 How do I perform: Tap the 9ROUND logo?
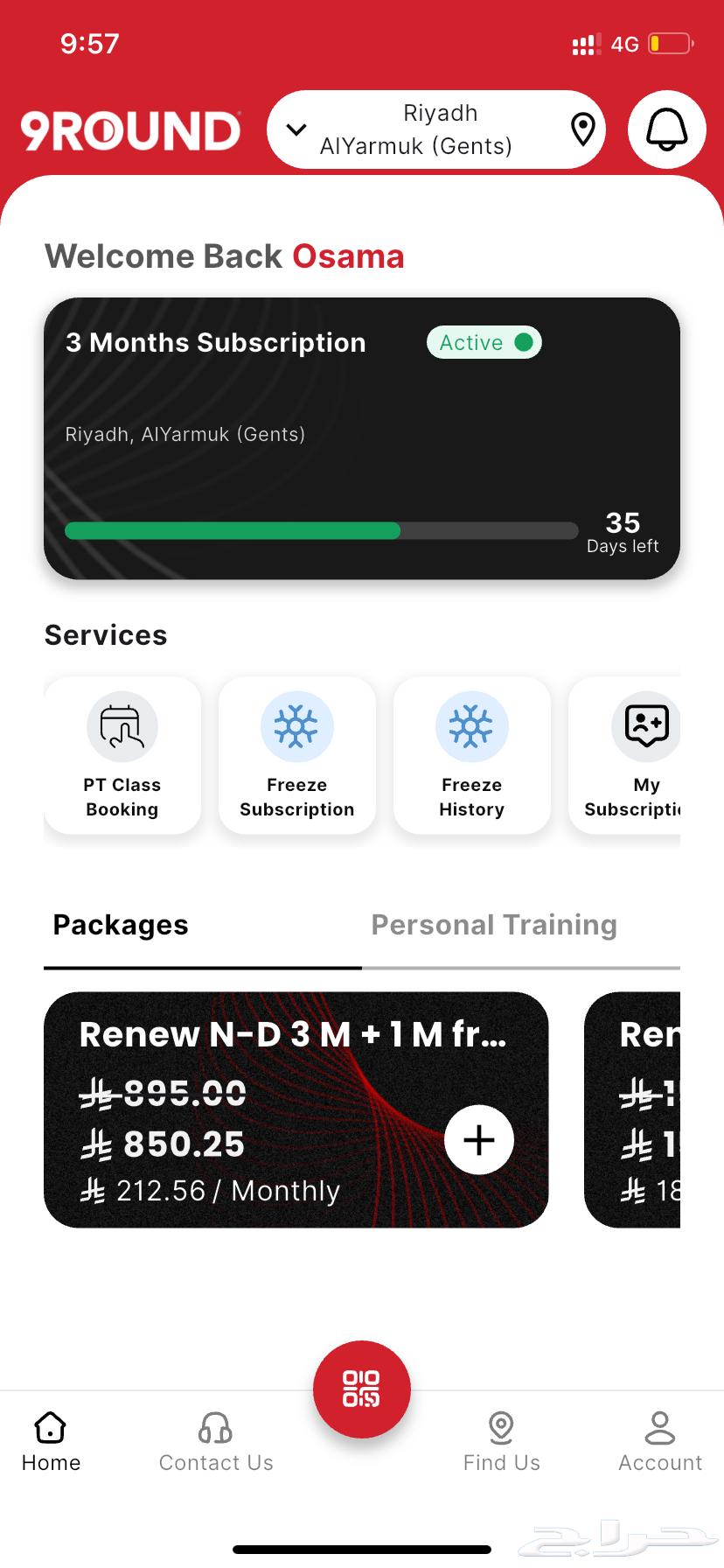pos(129,129)
